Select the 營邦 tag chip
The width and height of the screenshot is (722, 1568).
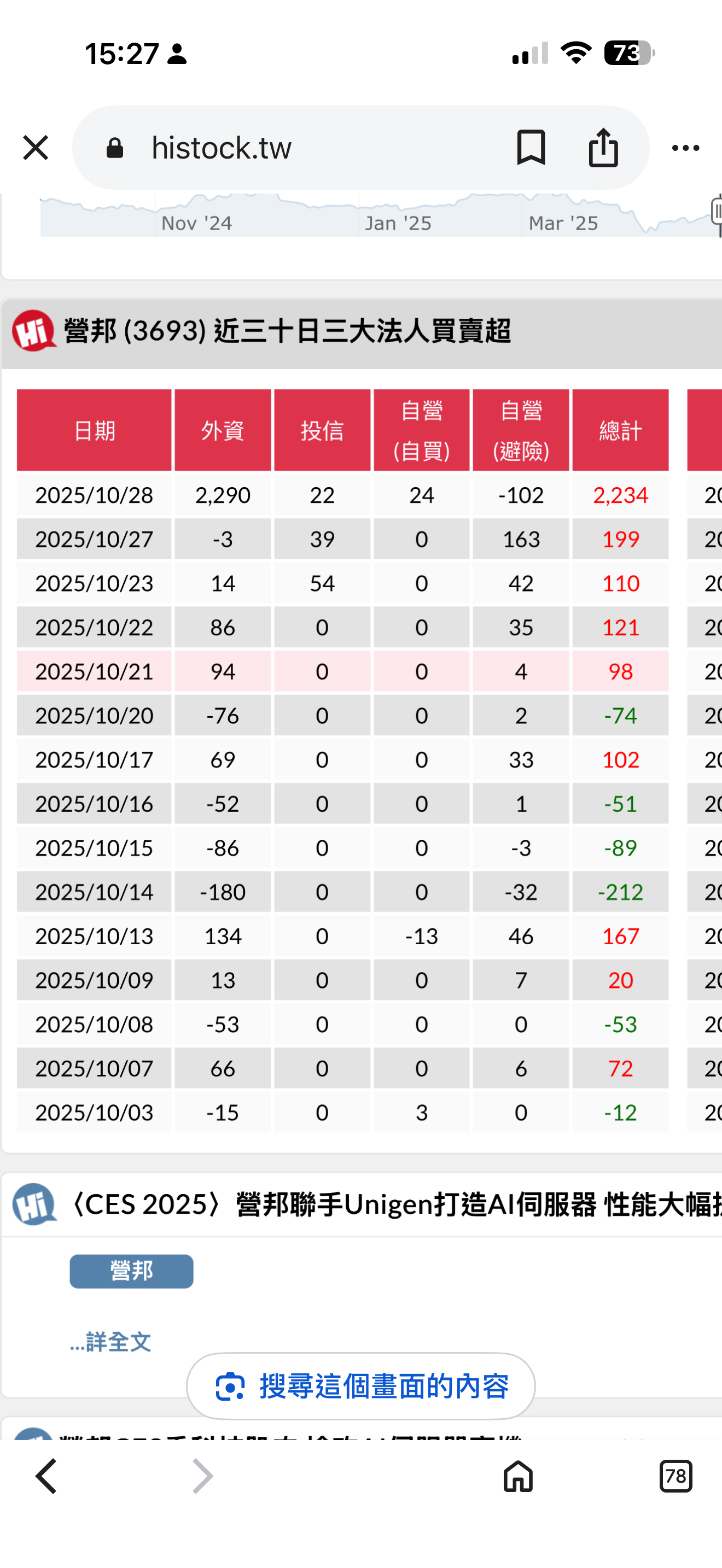[x=131, y=1271]
